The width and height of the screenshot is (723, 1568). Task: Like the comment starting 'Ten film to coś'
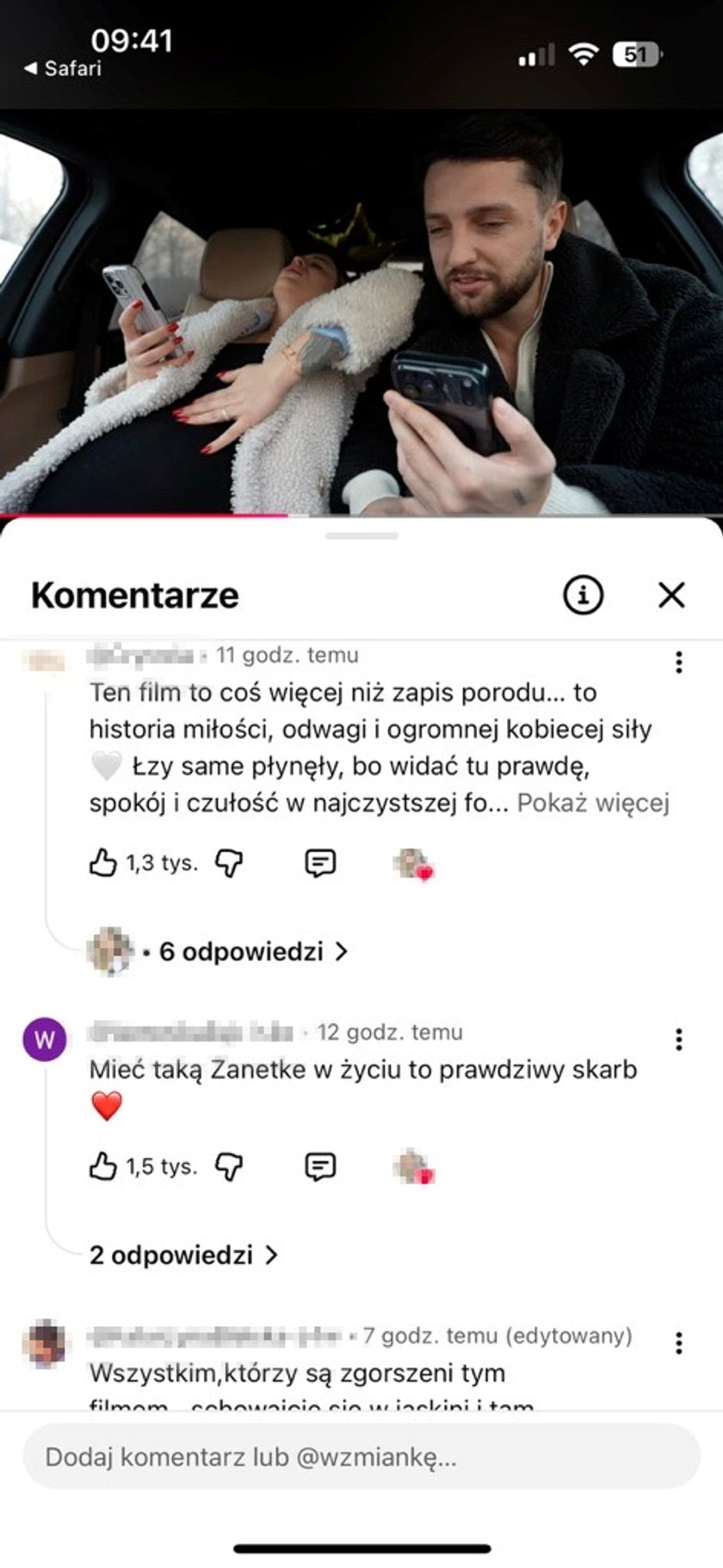click(103, 862)
